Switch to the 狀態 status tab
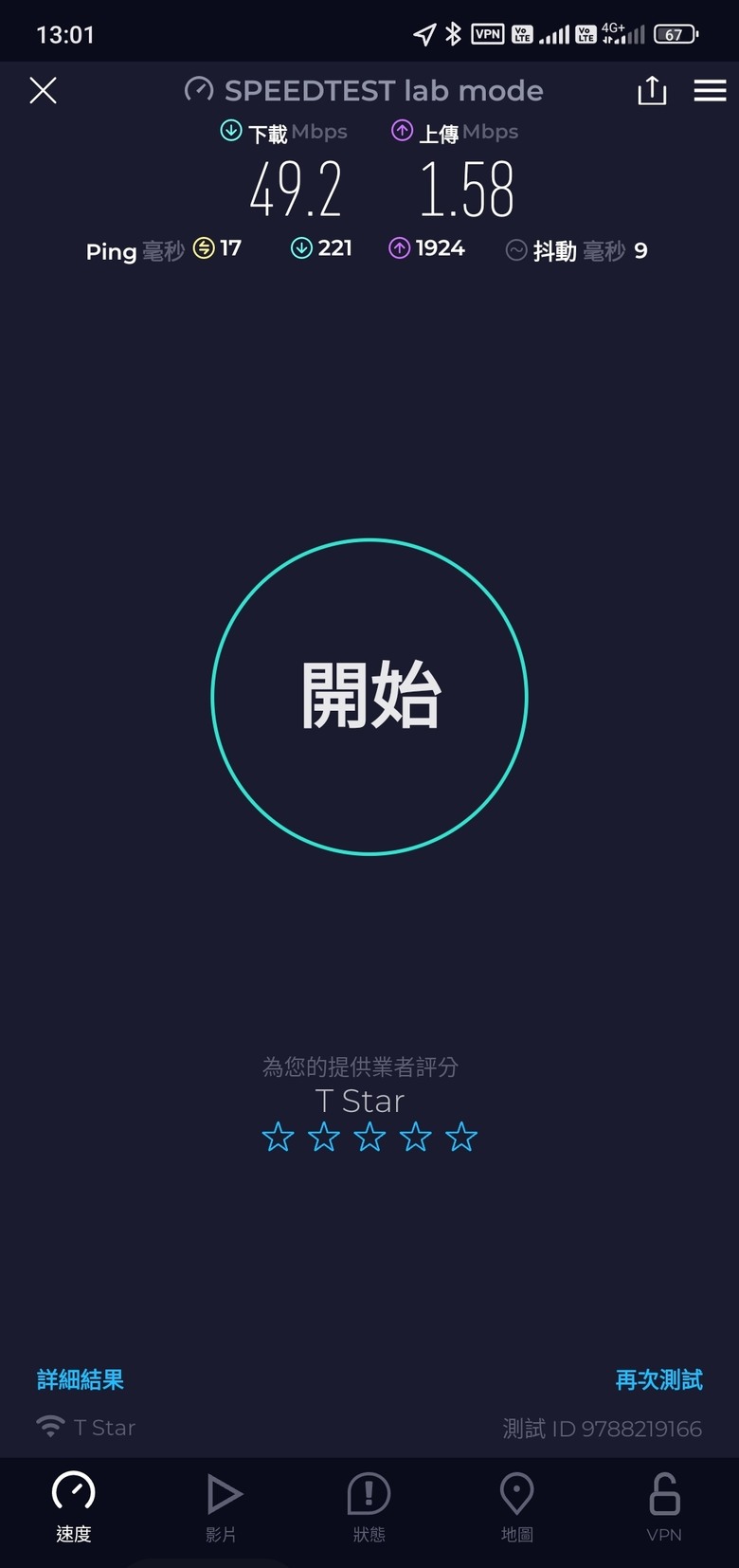The image size is (739, 1568). pyautogui.click(x=369, y=1506)
